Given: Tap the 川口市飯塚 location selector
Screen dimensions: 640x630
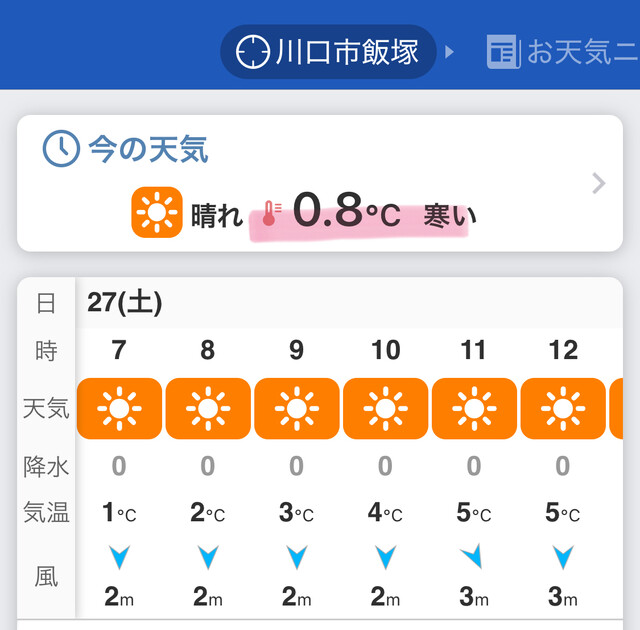Looking at the screenshot, I should (x=328, y=51).
